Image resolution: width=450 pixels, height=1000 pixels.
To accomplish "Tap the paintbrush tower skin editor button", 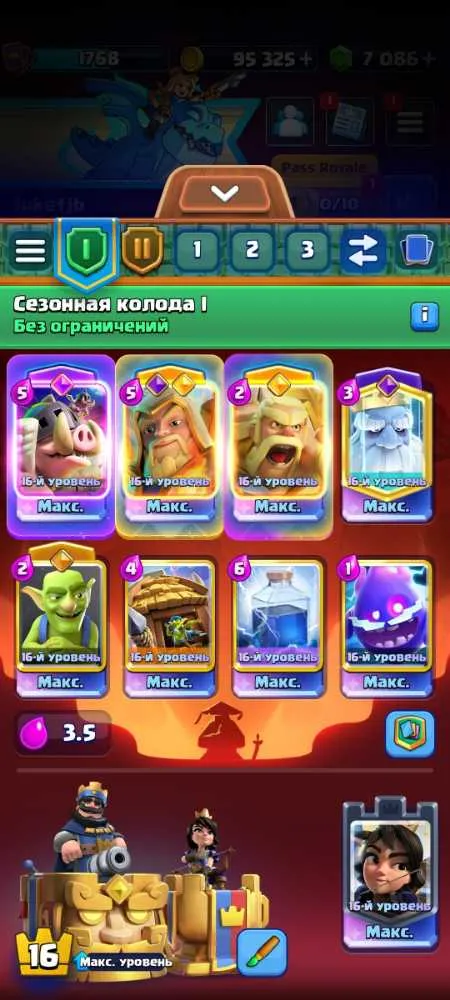I will click(x=262, y=953).
